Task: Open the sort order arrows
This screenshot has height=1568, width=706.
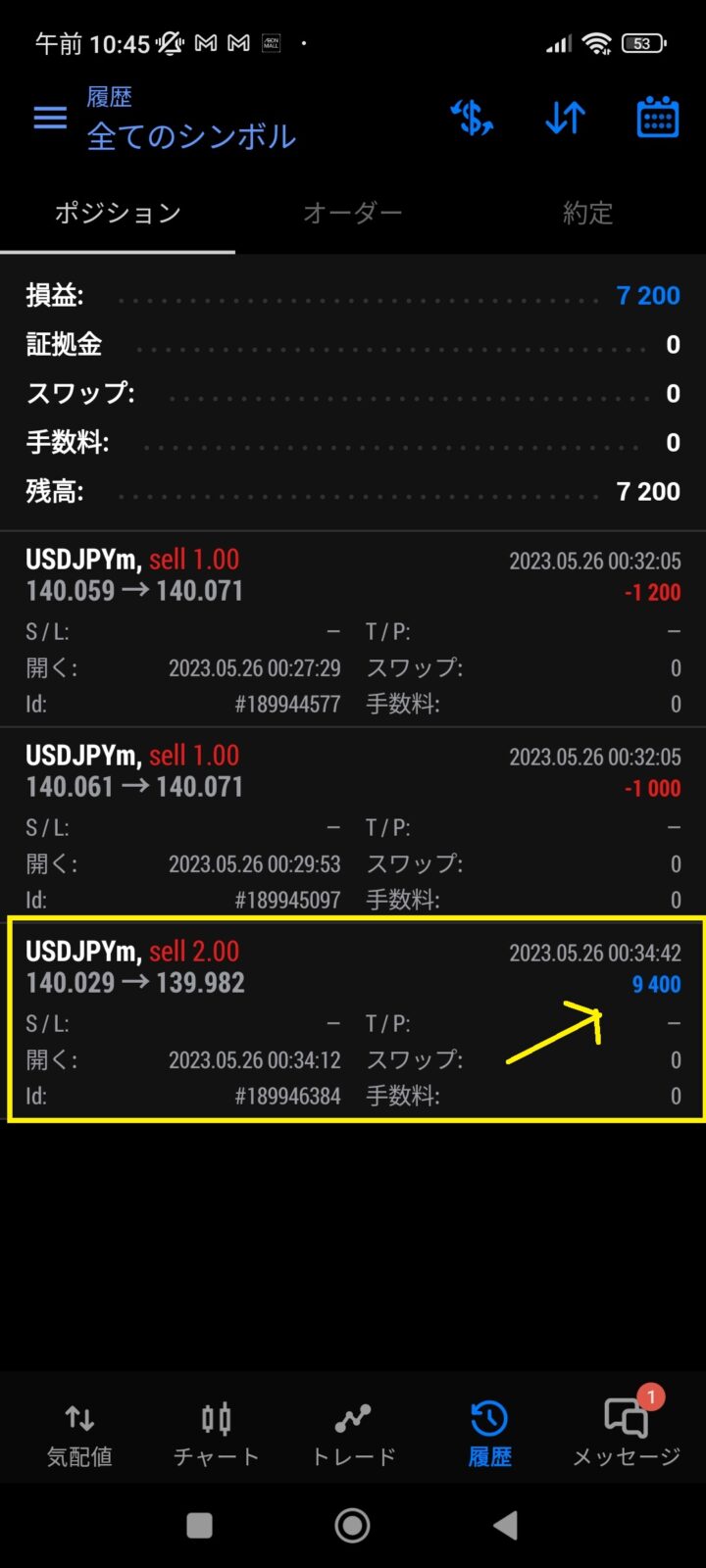Action: pyautogui.click(x=565, y=119)
